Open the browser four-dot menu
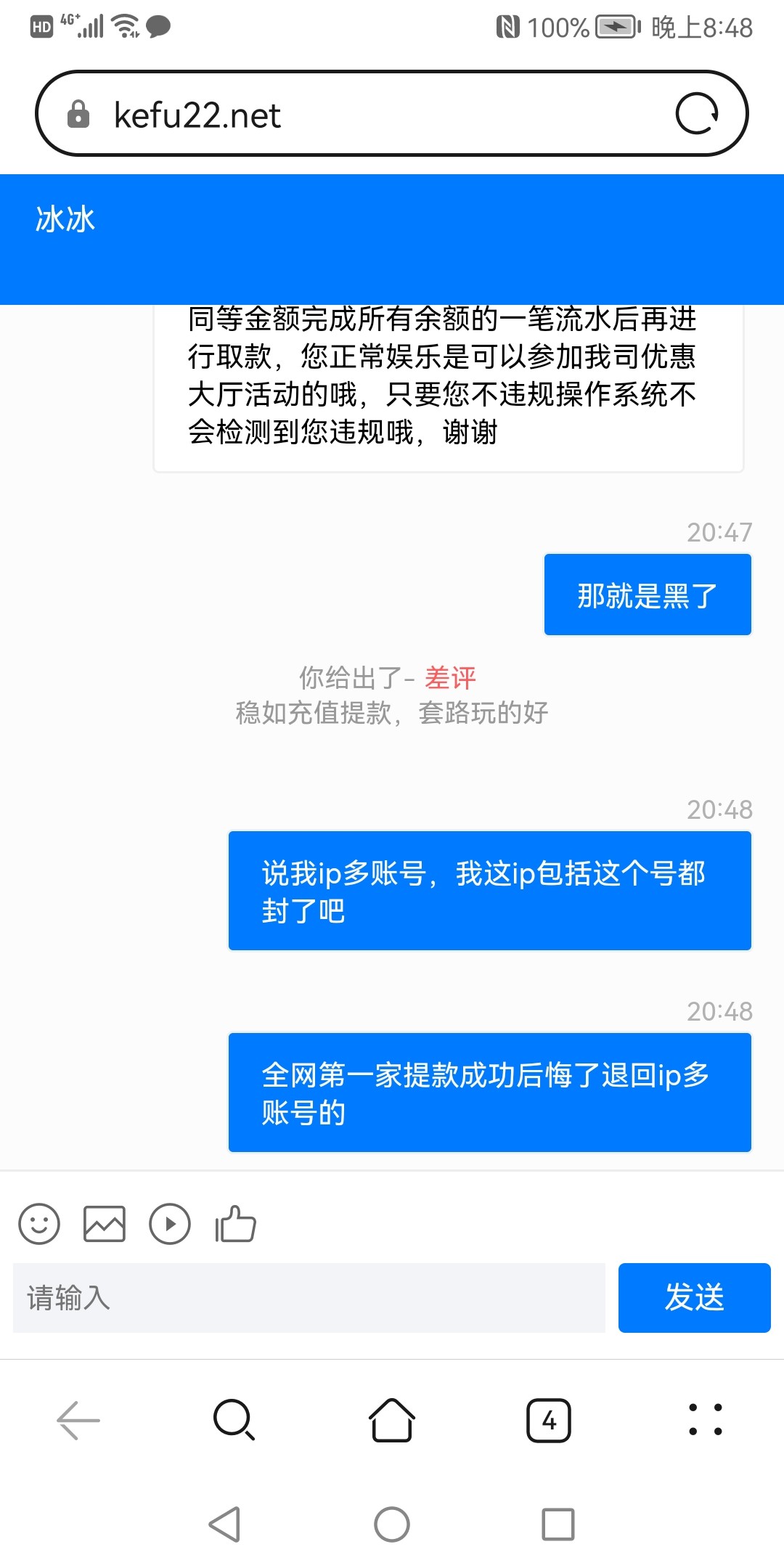This screenshot has width=784, height=1568. pyautogui.click(x=705, y=1420)
